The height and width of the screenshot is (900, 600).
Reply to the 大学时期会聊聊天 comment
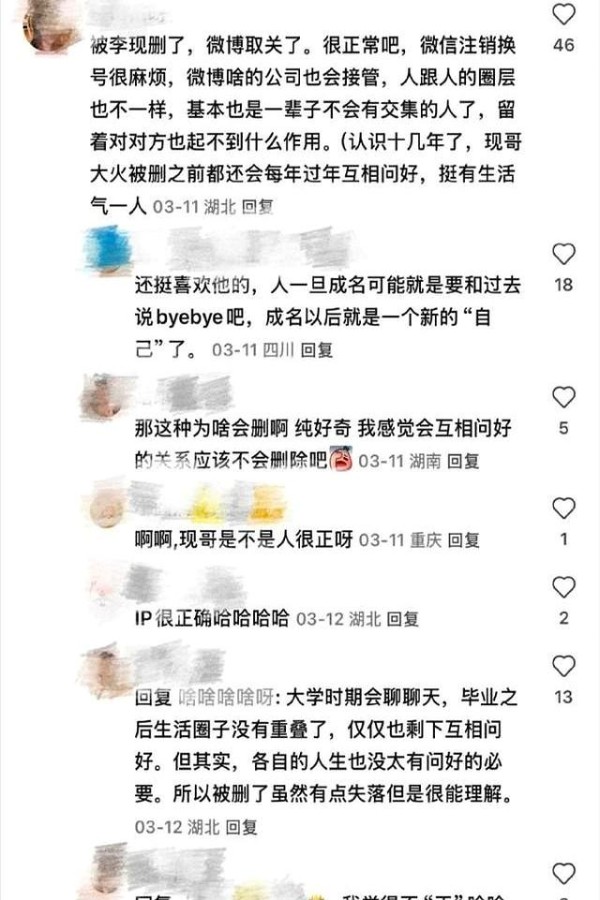(242, 827)
